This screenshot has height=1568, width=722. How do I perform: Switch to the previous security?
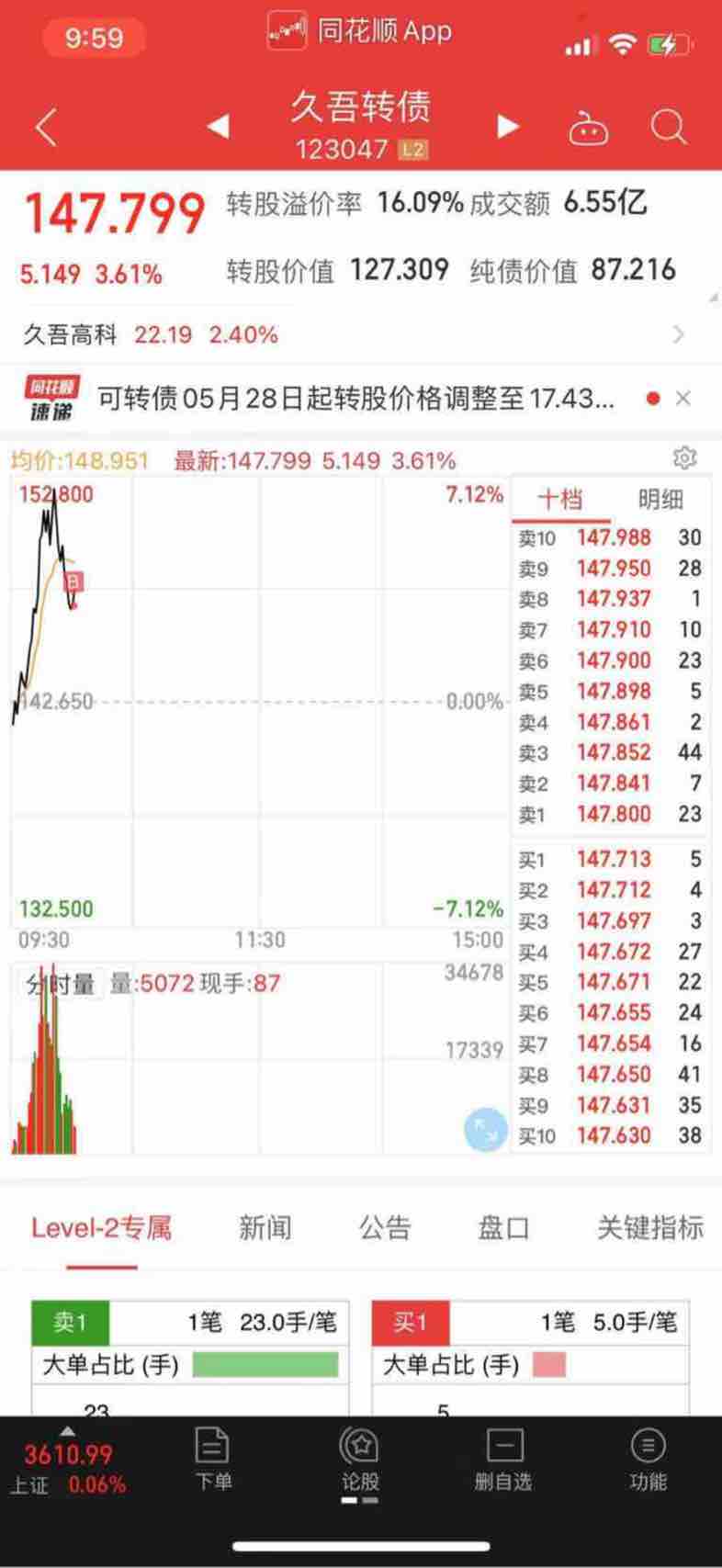(x=218, y=126)
